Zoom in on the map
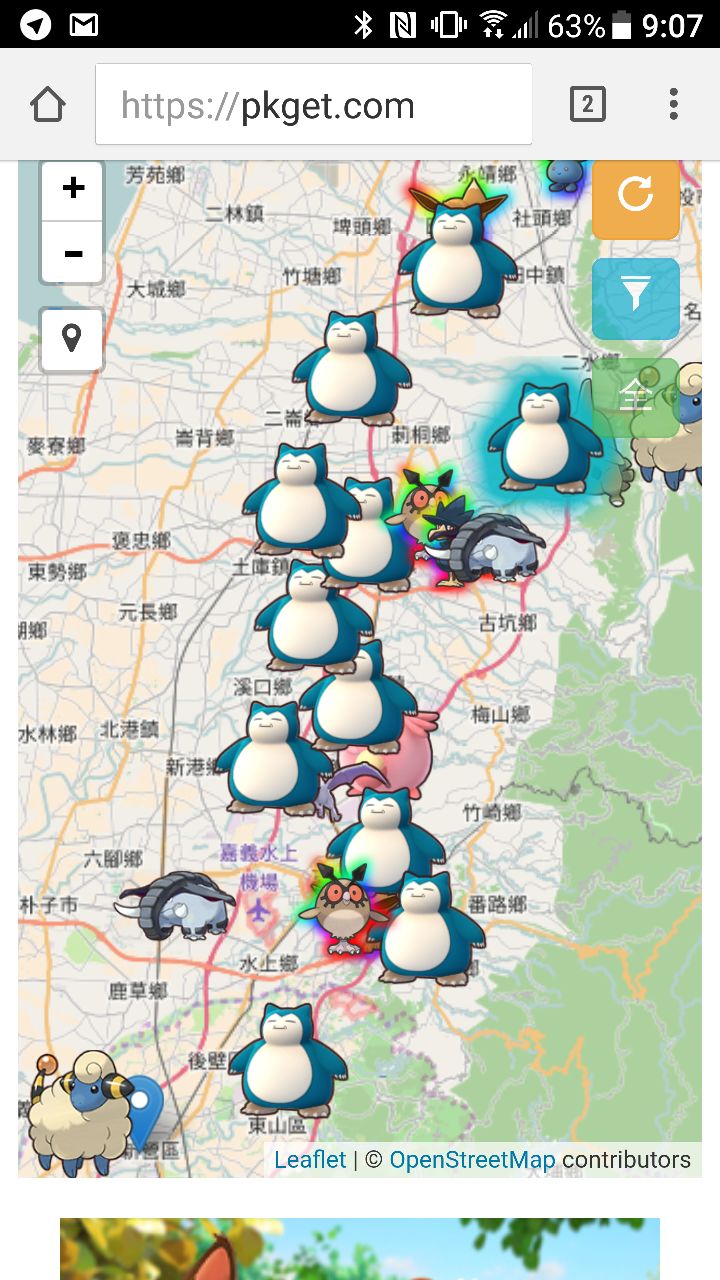Image resolution: width=720 pixels, height=1280 pixels. click(x=73, y=188)
